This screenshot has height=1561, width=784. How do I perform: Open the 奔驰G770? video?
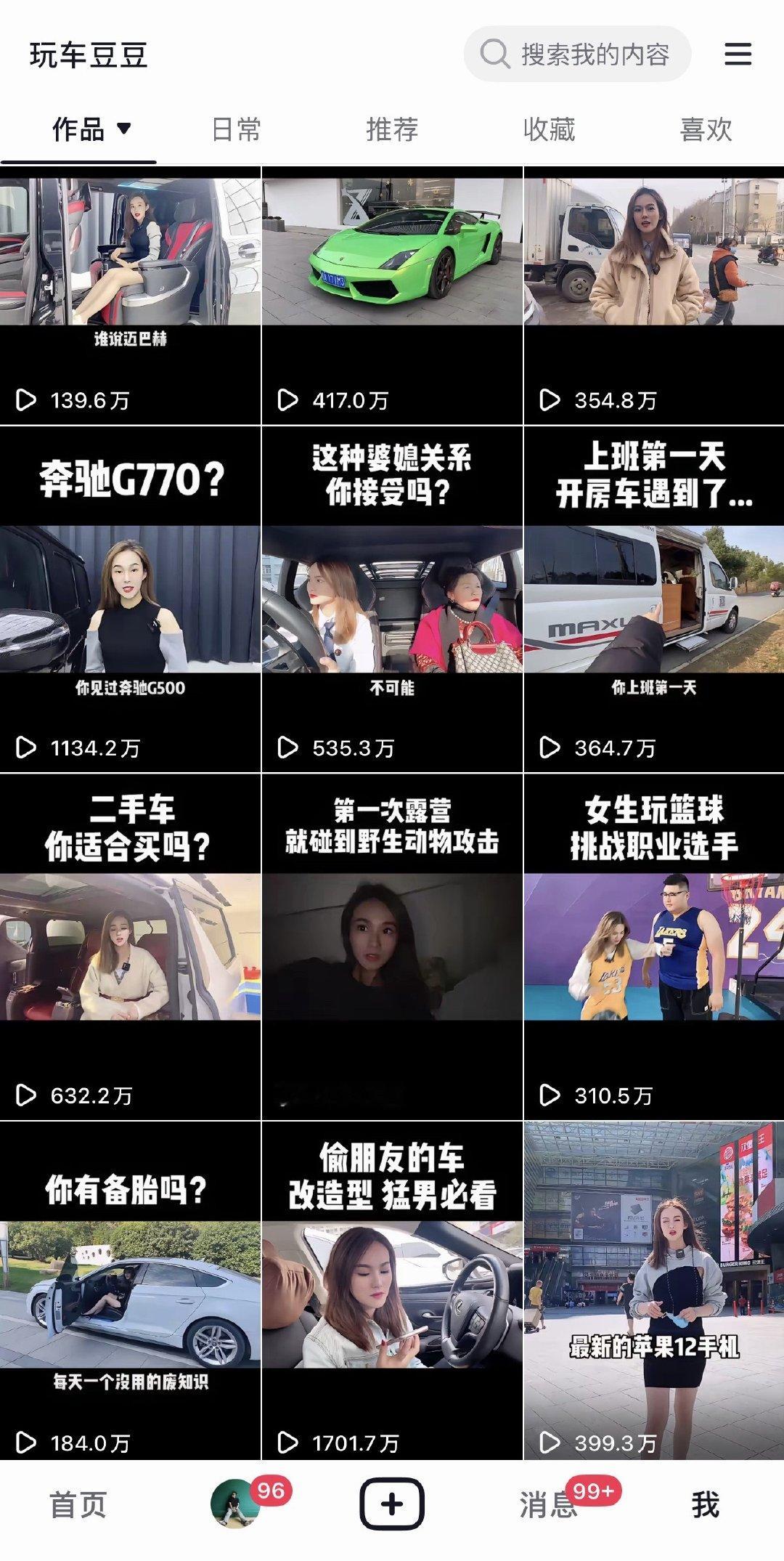(130, 599)
